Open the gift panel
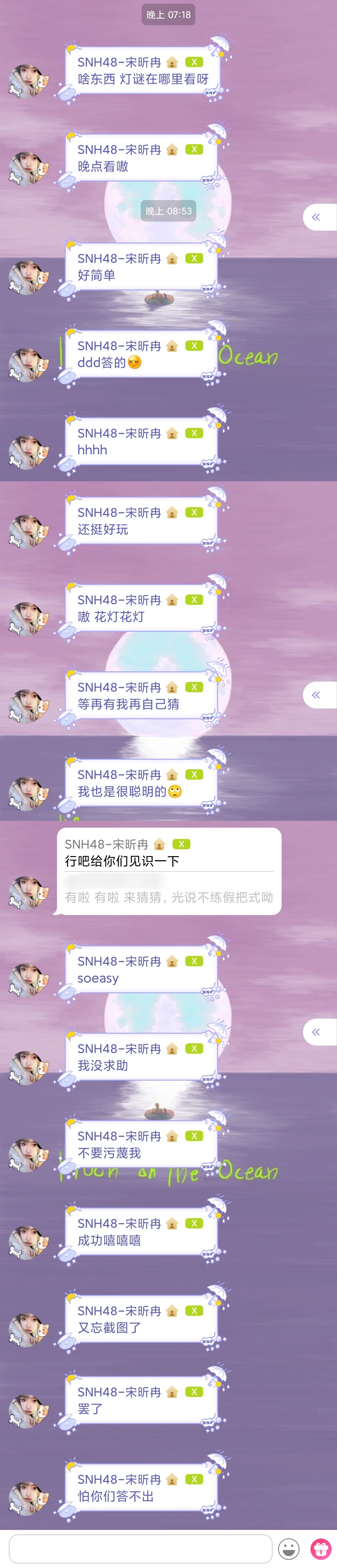Viewport: 337px width, 1568px height. pos(320,1548)
